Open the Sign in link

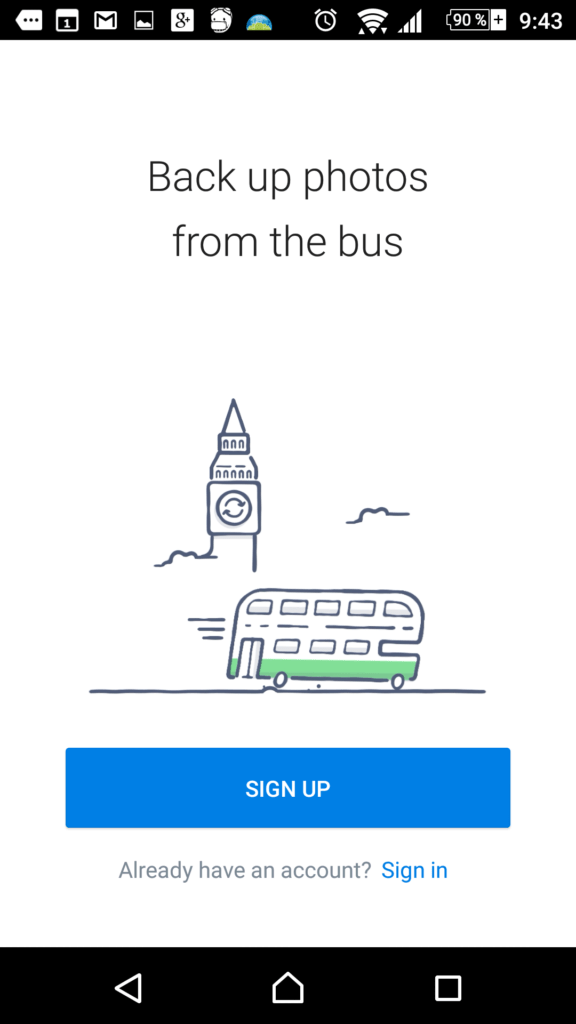point(414,870)
